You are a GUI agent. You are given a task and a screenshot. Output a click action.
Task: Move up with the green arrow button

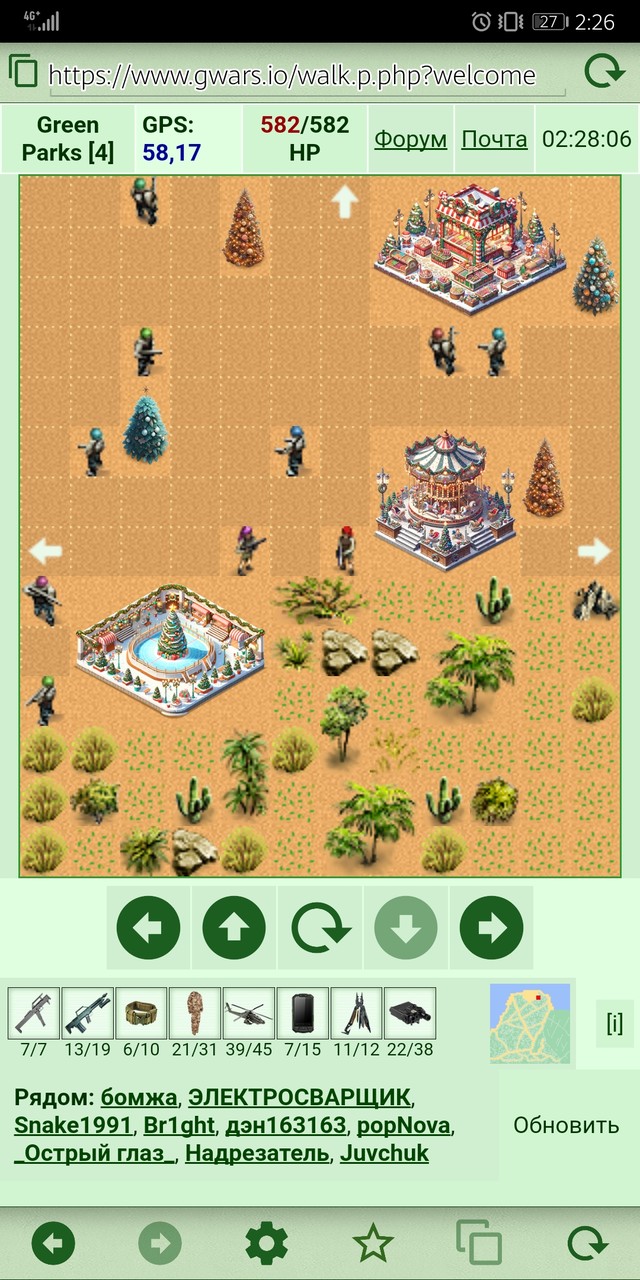(234, 928)
